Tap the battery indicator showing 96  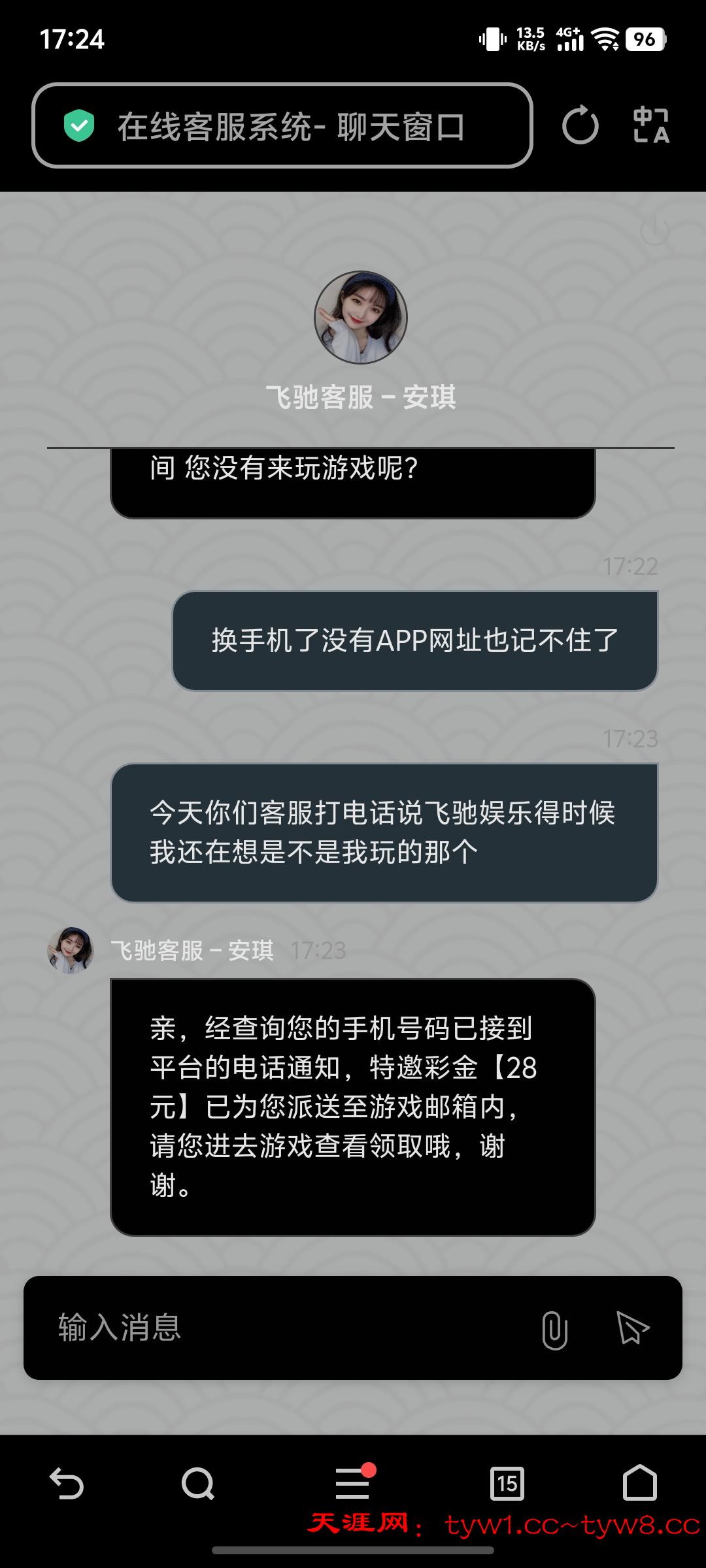644,39
